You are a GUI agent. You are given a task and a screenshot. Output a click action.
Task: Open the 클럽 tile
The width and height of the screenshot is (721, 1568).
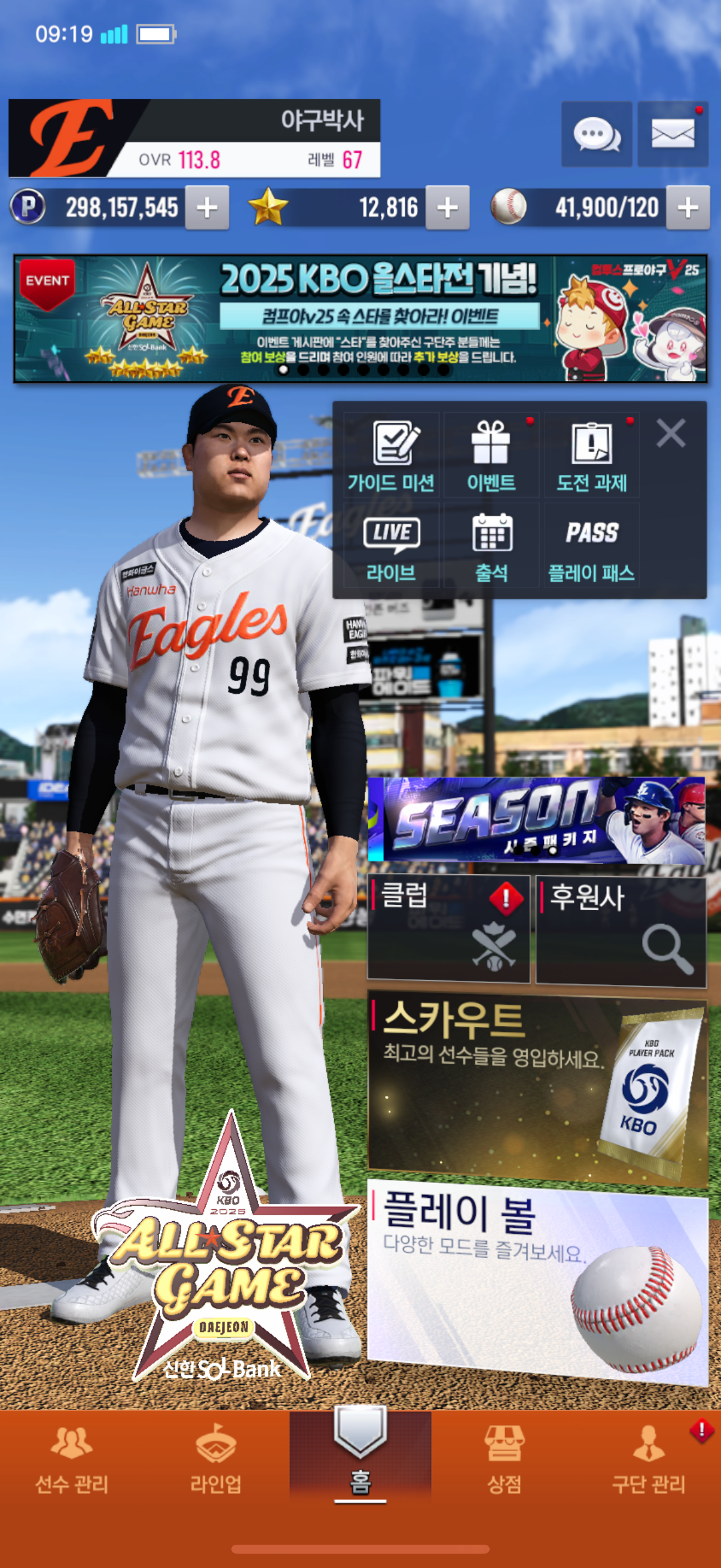point(448,929)
